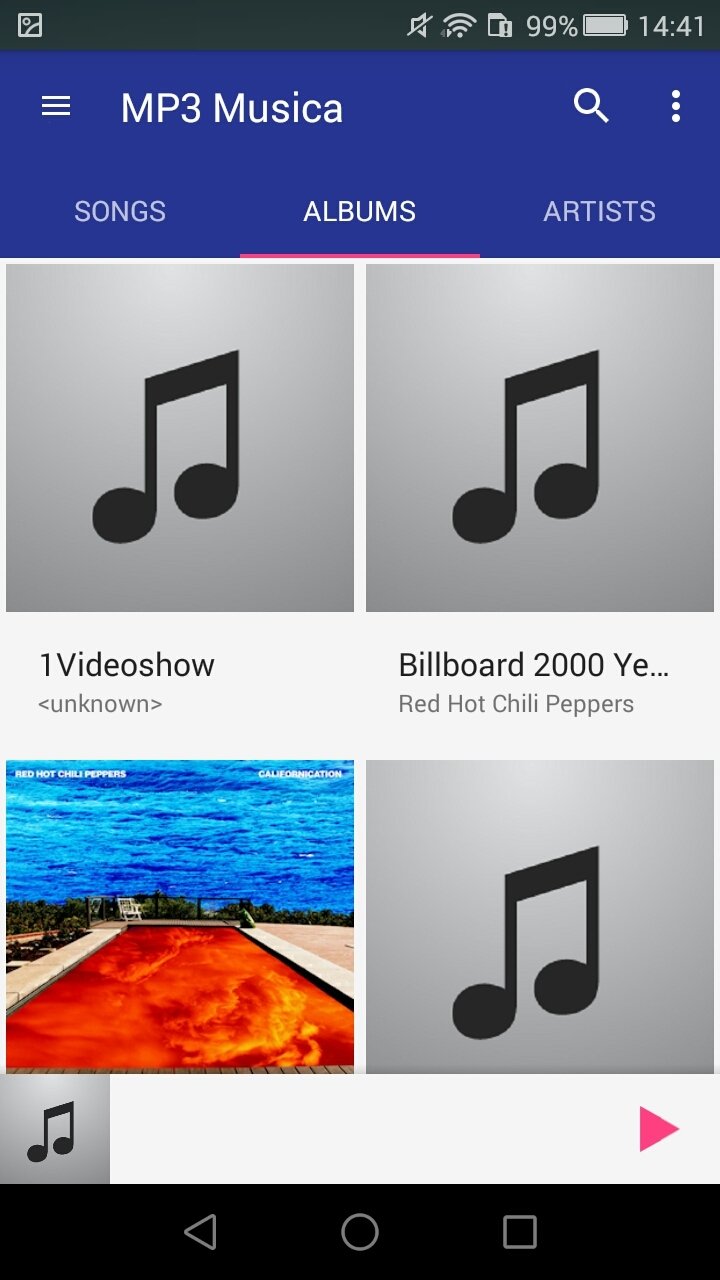
Task: Open the 1Videoshow album
Action: (x=180, y=438)
